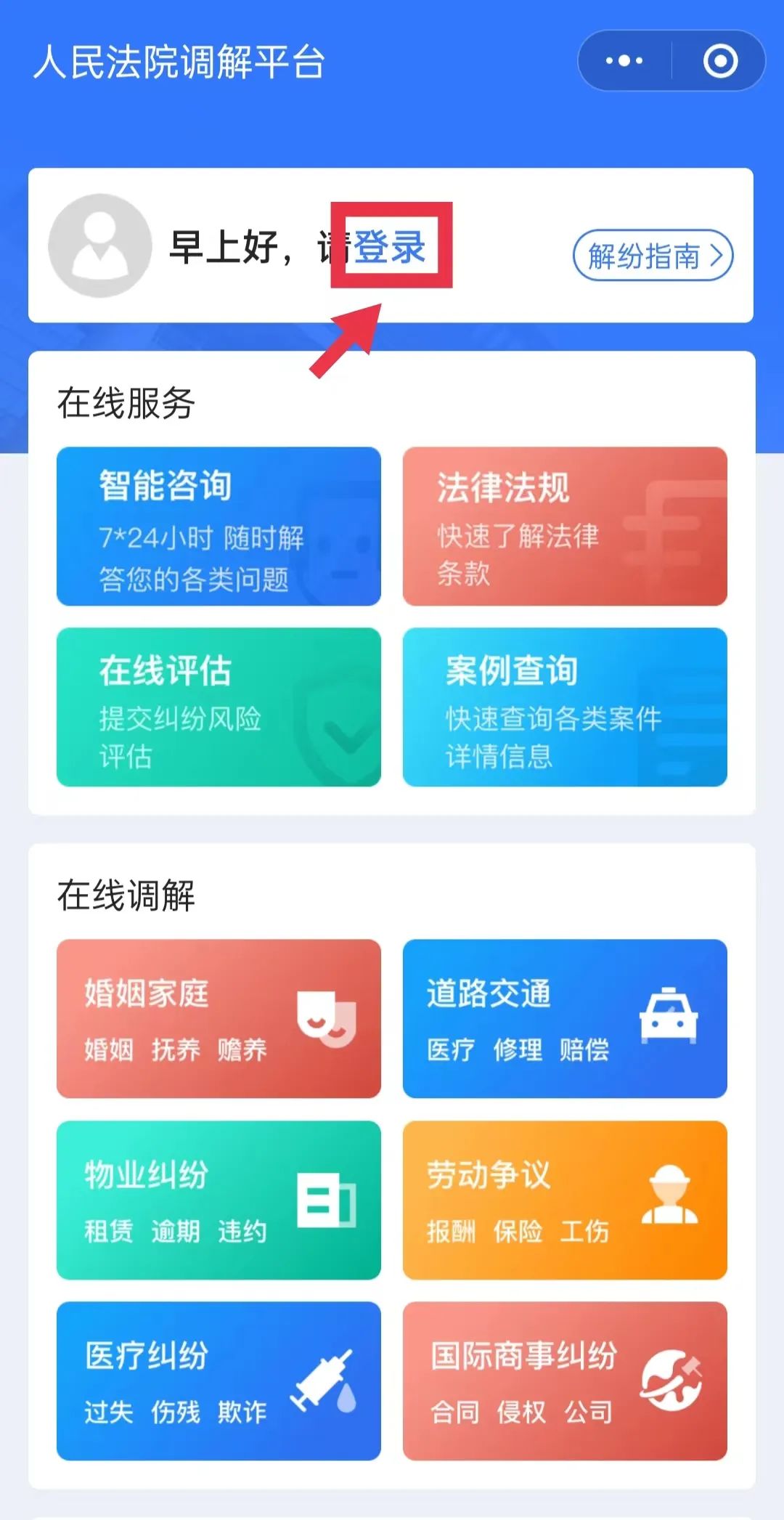The image size is (784, 1520).
Task: Open 智能咨询 smart consultation
Action: coord(219,526)
